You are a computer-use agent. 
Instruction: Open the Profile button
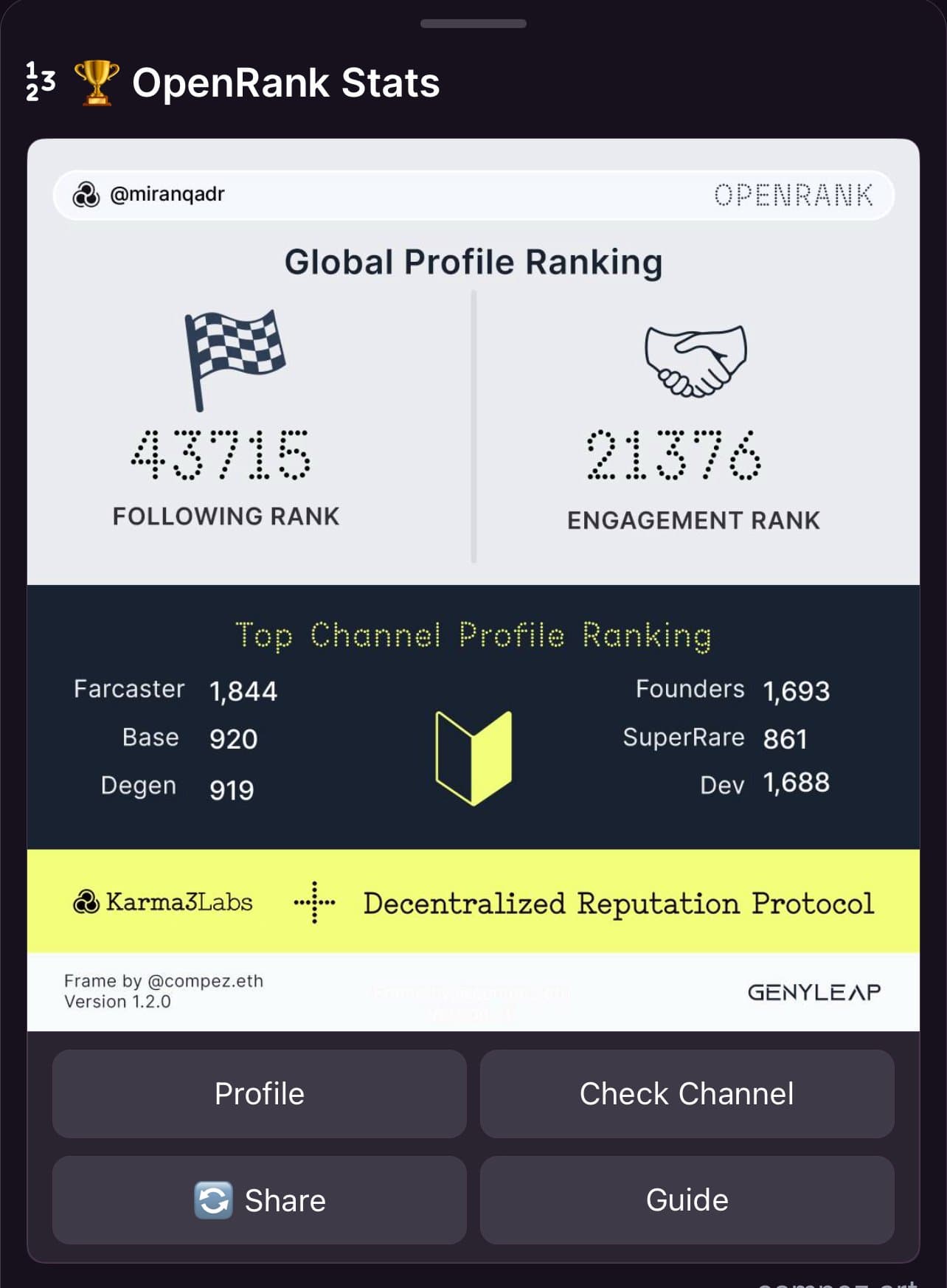tap(259, 1093)
